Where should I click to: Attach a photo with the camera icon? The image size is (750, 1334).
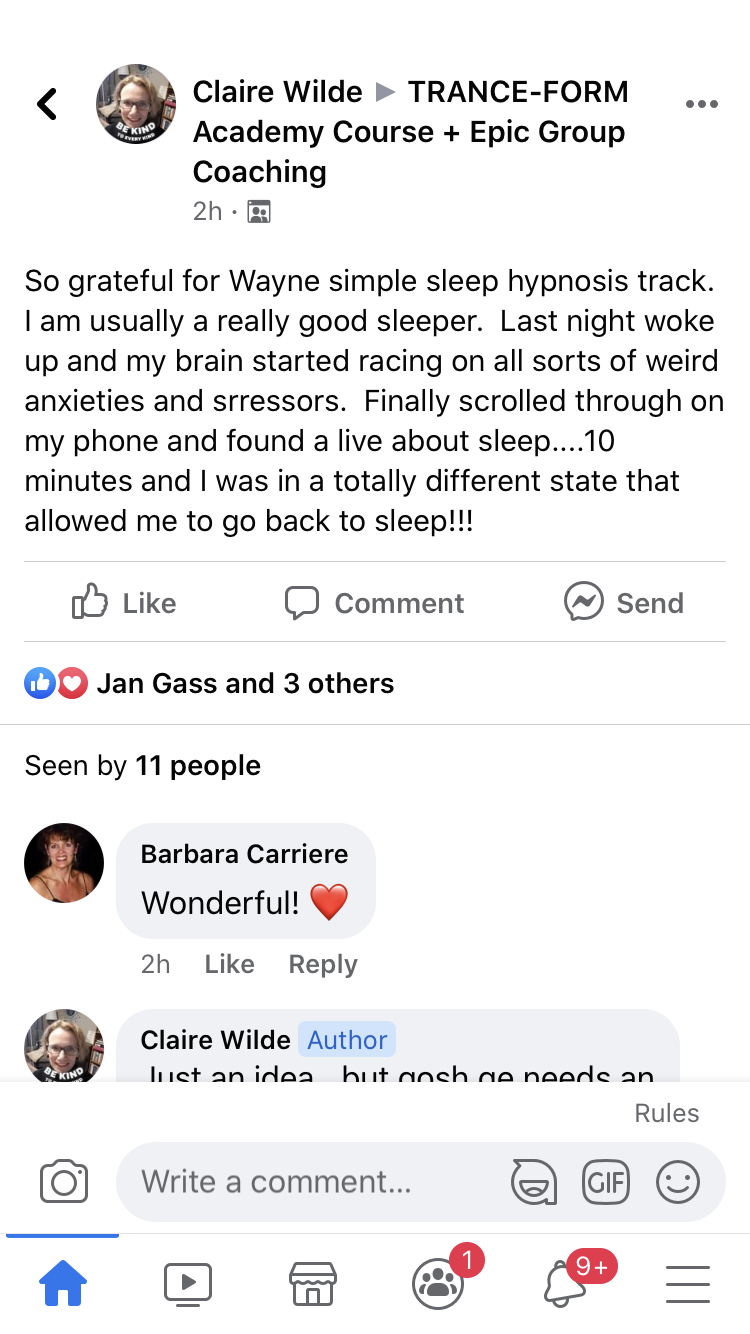[x=64, y=1182]
